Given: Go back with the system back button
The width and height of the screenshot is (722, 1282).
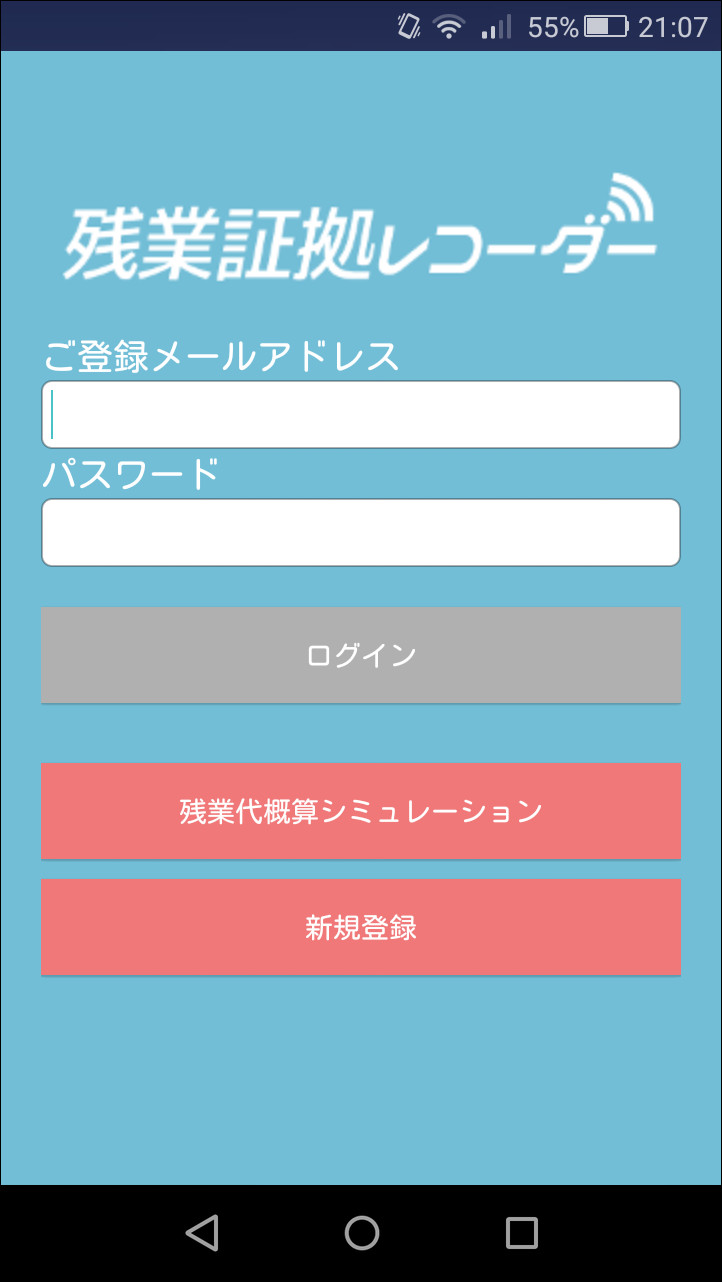Looking at the screenshot, I should 202,1232.
